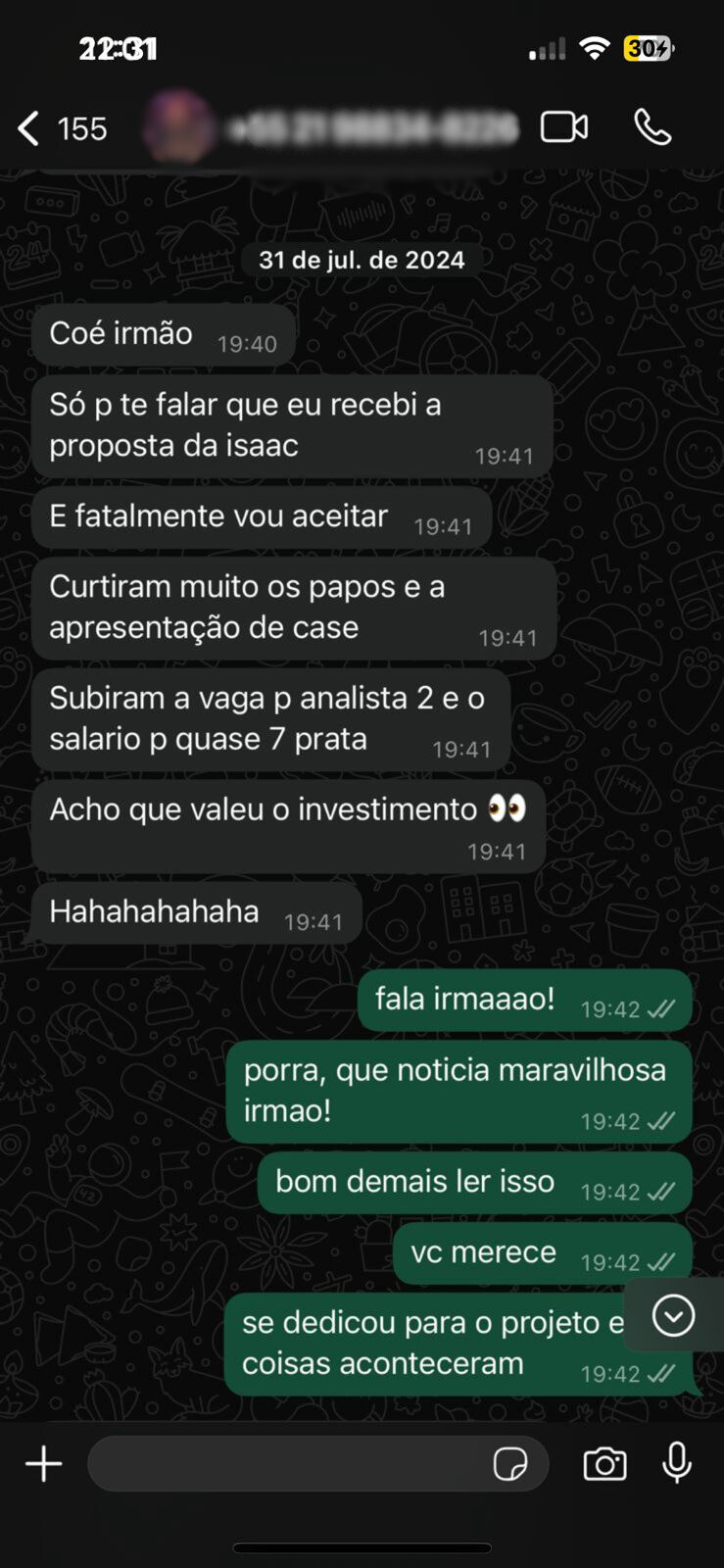The image size is (724, 1568).
Task: Jump to the latest messages
Action: point(674,1315)
